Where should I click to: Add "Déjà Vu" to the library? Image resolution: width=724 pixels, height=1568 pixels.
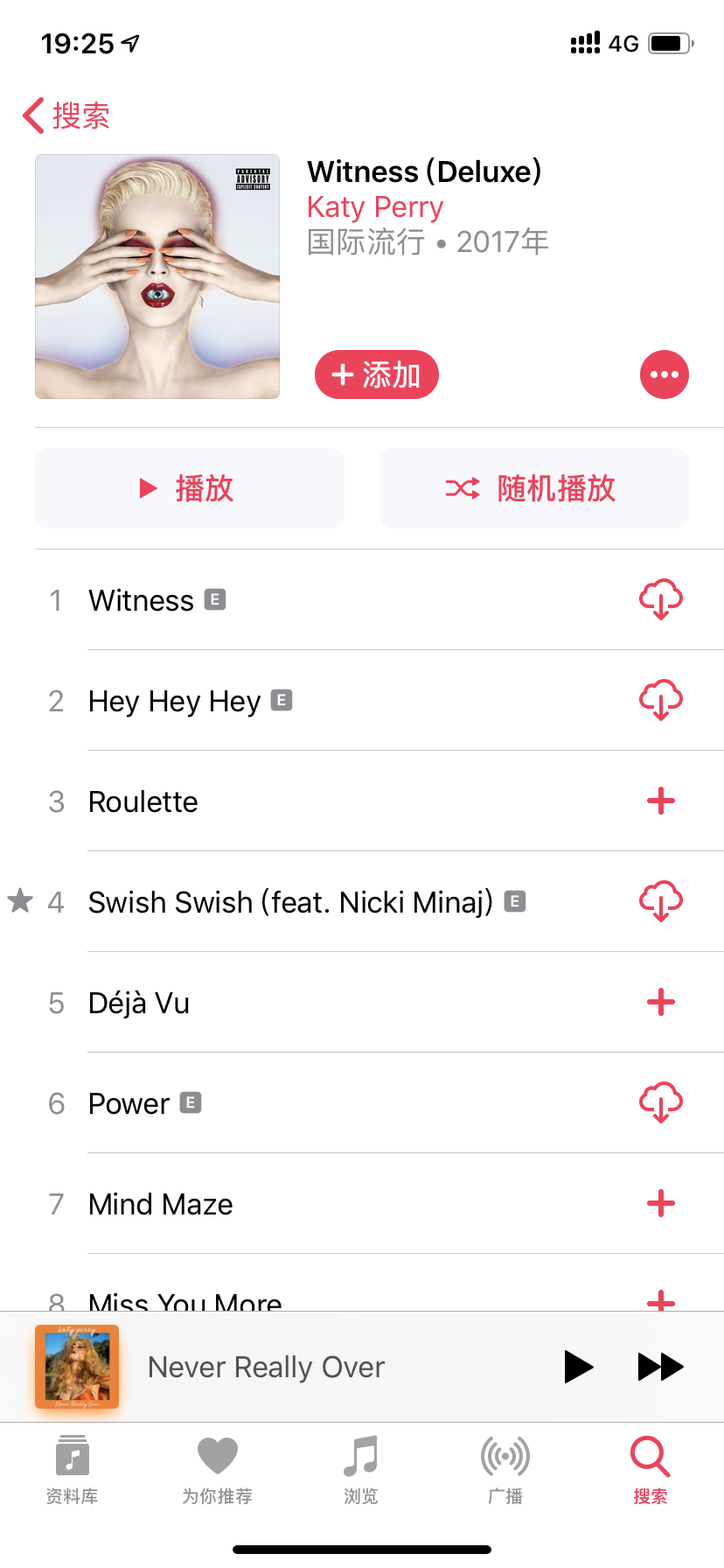coord(661,1002)
